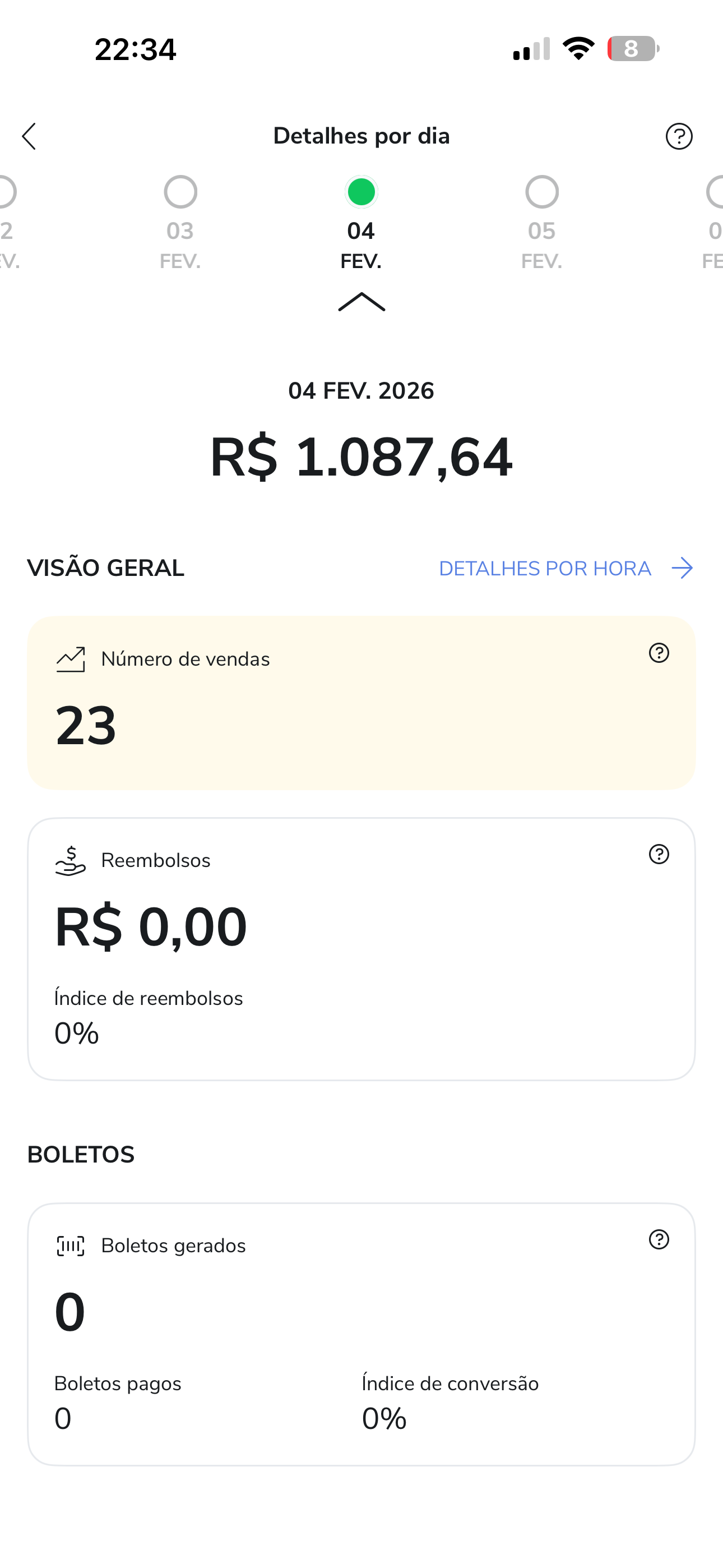Collapse the date selector chevron

click(x=361, y=302)
